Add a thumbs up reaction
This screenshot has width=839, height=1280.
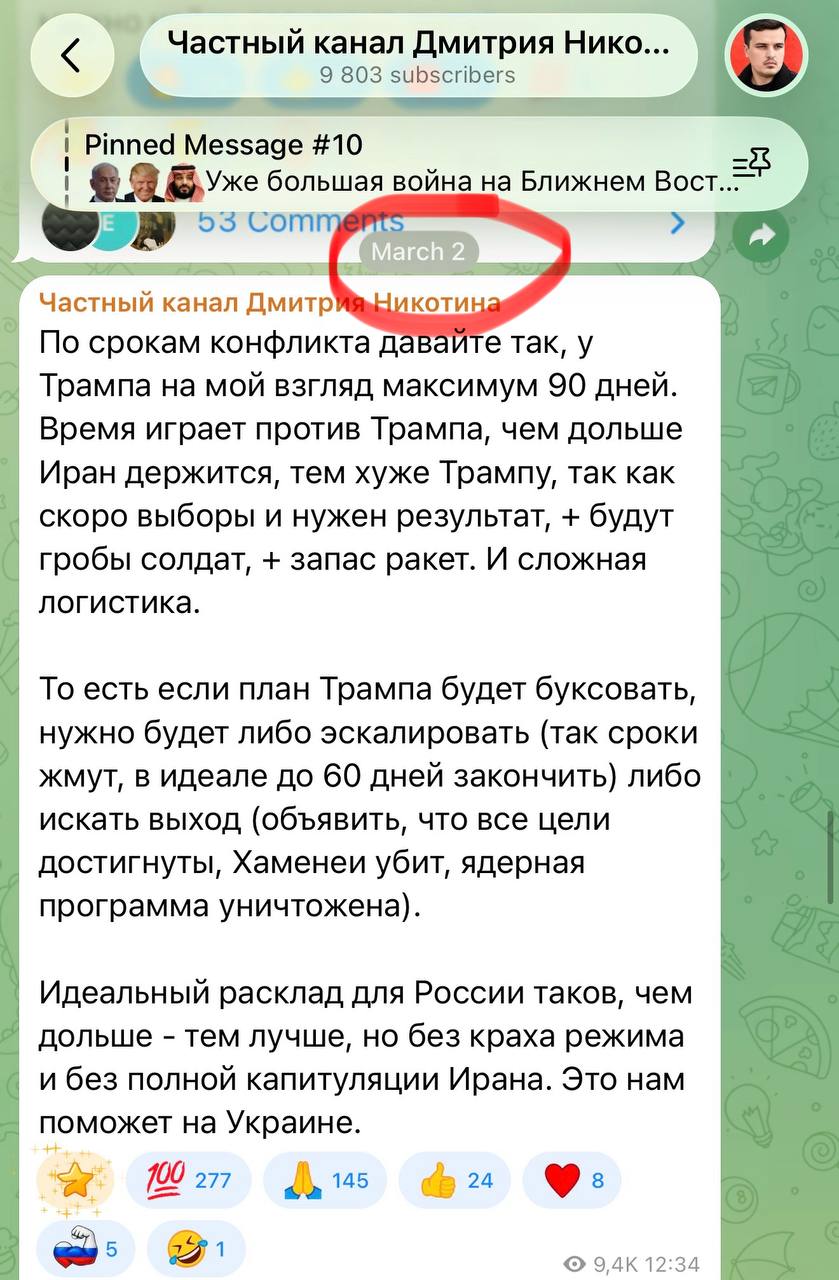pos(455,1181)
